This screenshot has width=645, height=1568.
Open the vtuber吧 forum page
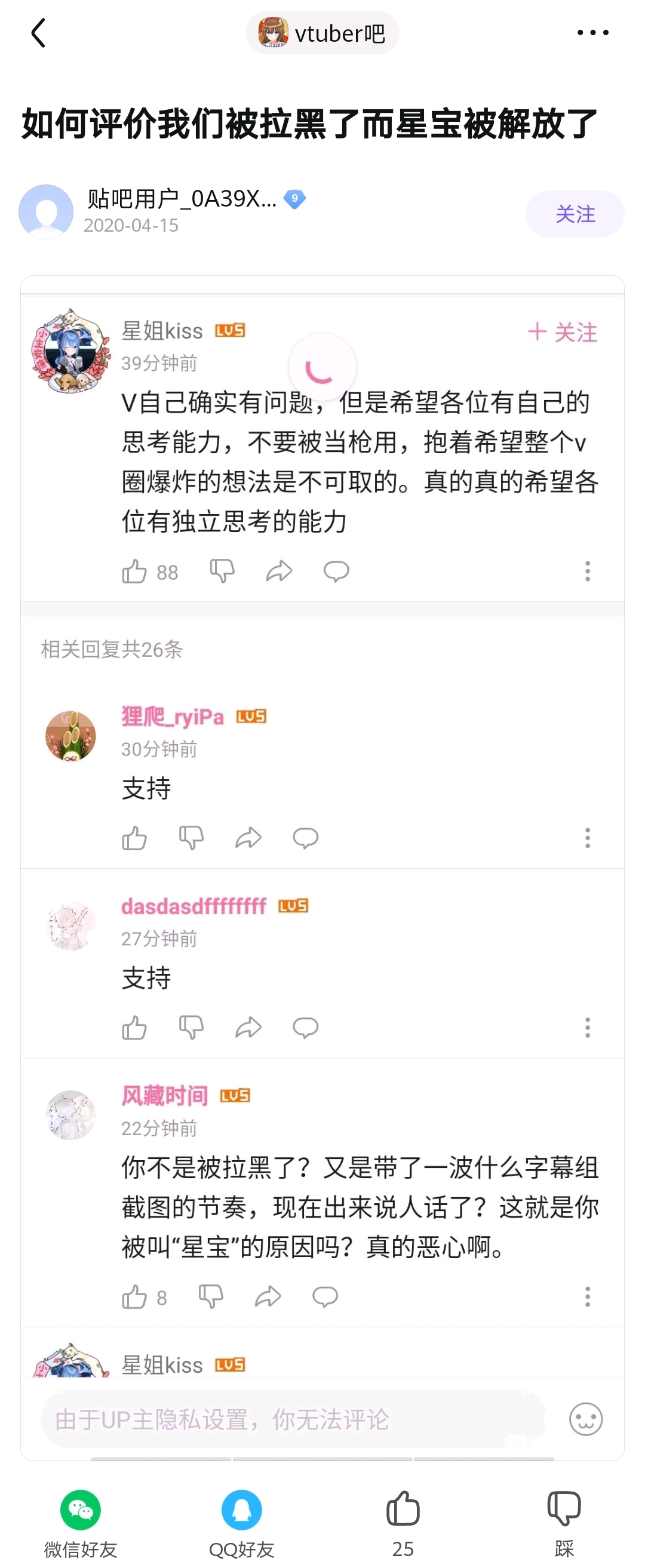(322, 33)
